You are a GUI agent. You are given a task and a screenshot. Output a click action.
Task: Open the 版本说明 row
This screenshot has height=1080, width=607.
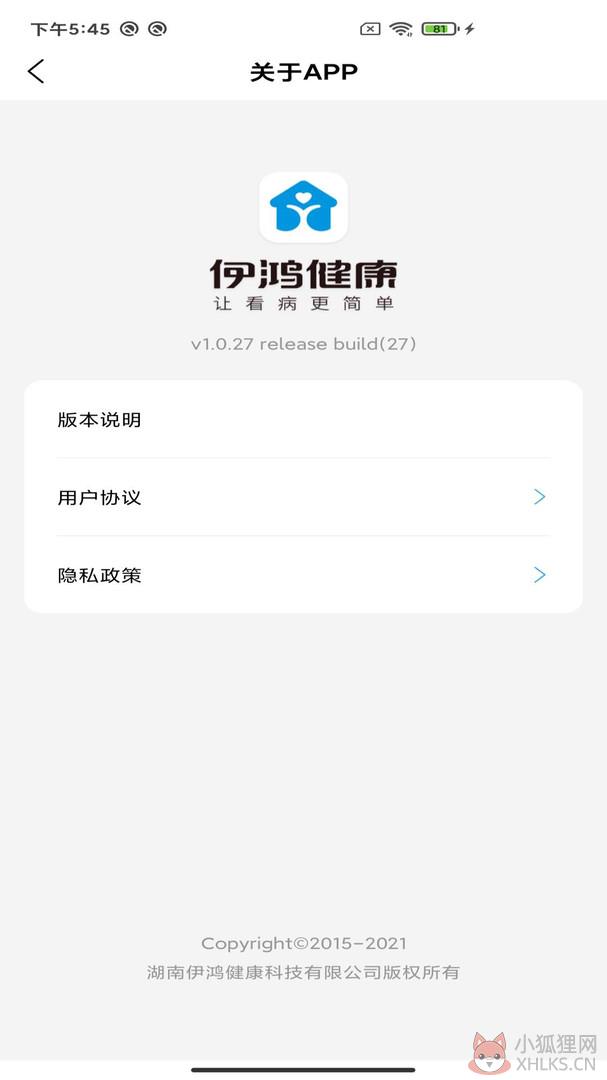point(303,419)
